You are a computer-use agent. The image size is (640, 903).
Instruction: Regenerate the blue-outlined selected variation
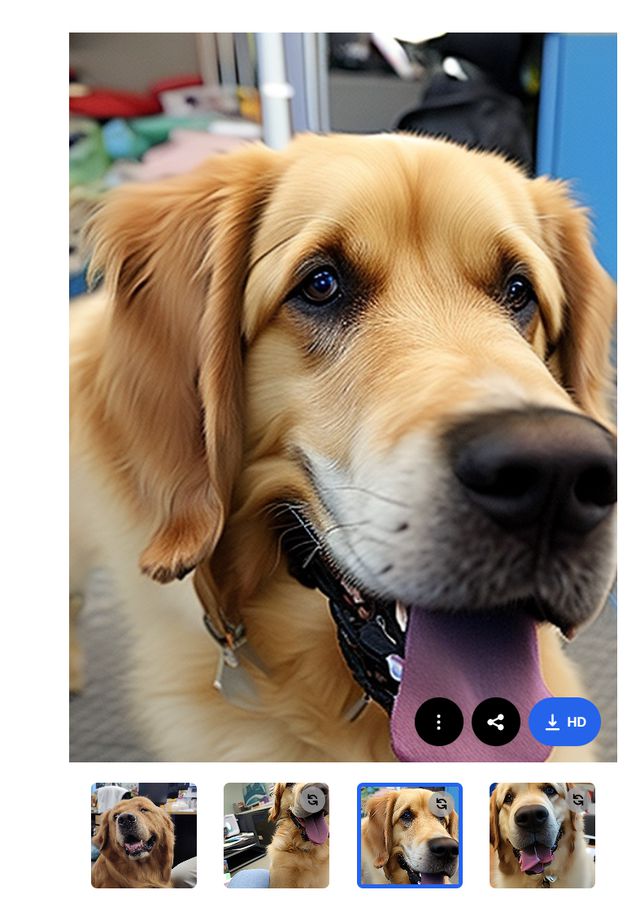coord(441,803)
